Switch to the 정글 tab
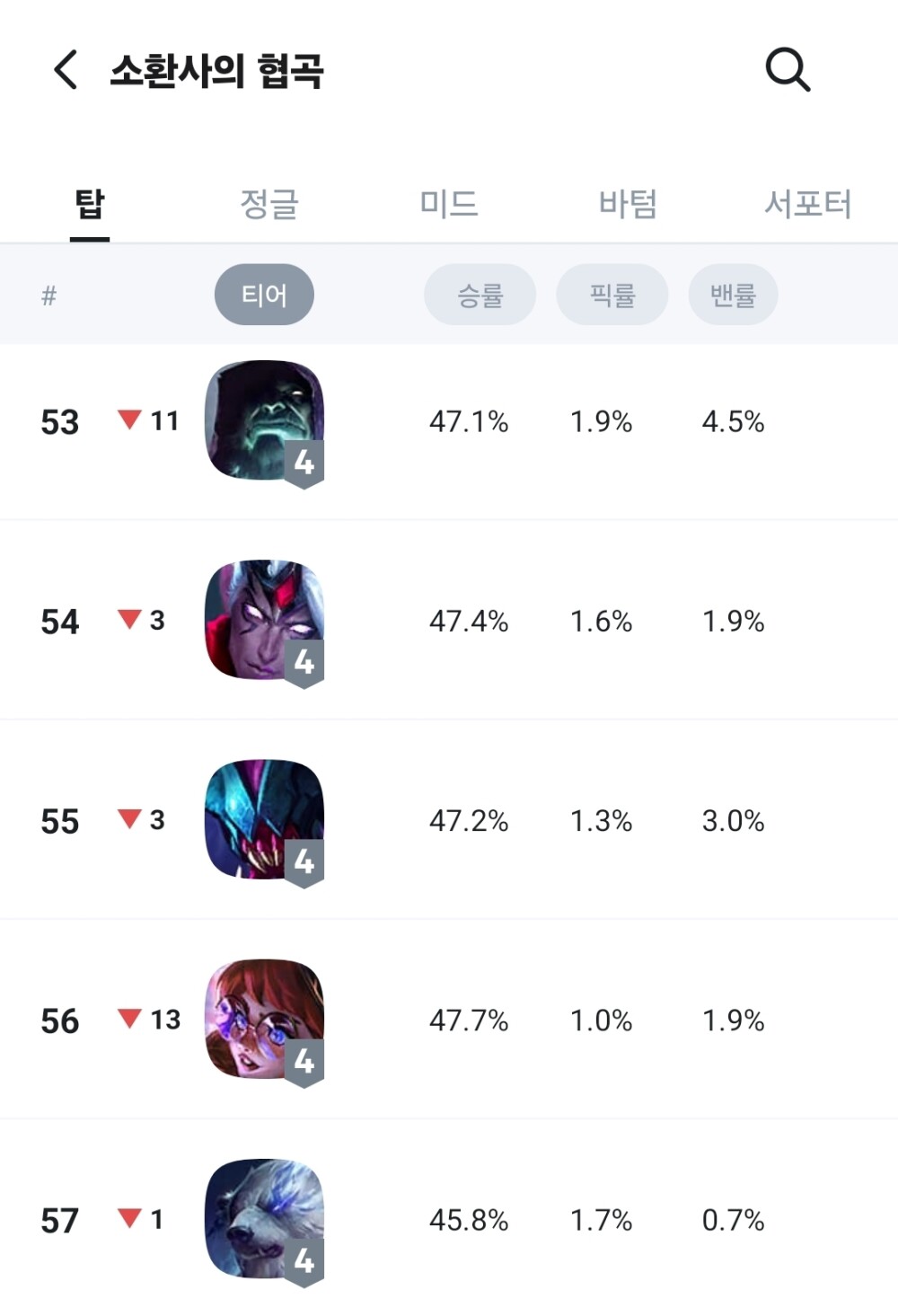Viewport: 898px width, 1316px height. point(269,205)
